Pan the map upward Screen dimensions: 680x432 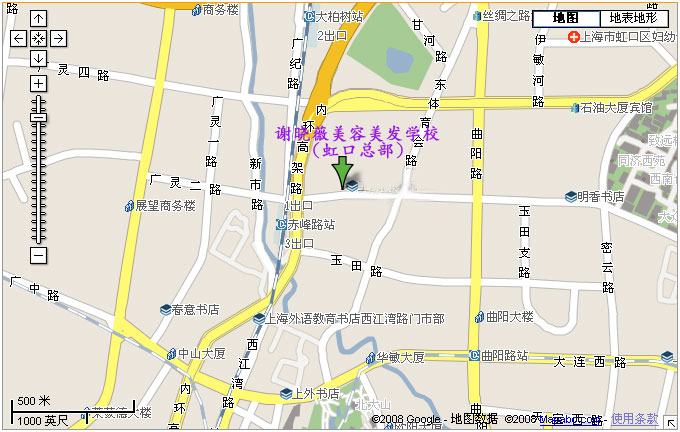click(38, 19)
